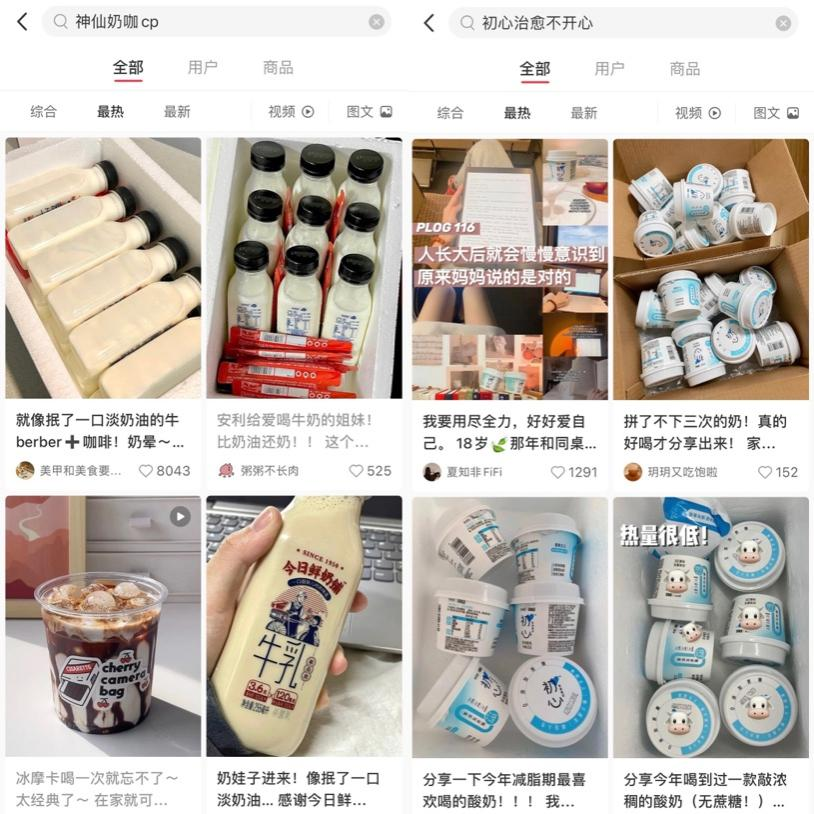This screenshot has width=814, height=814.
Task: Sort 神仙奶咖cp results by 最新
Action: pos(177,112)
